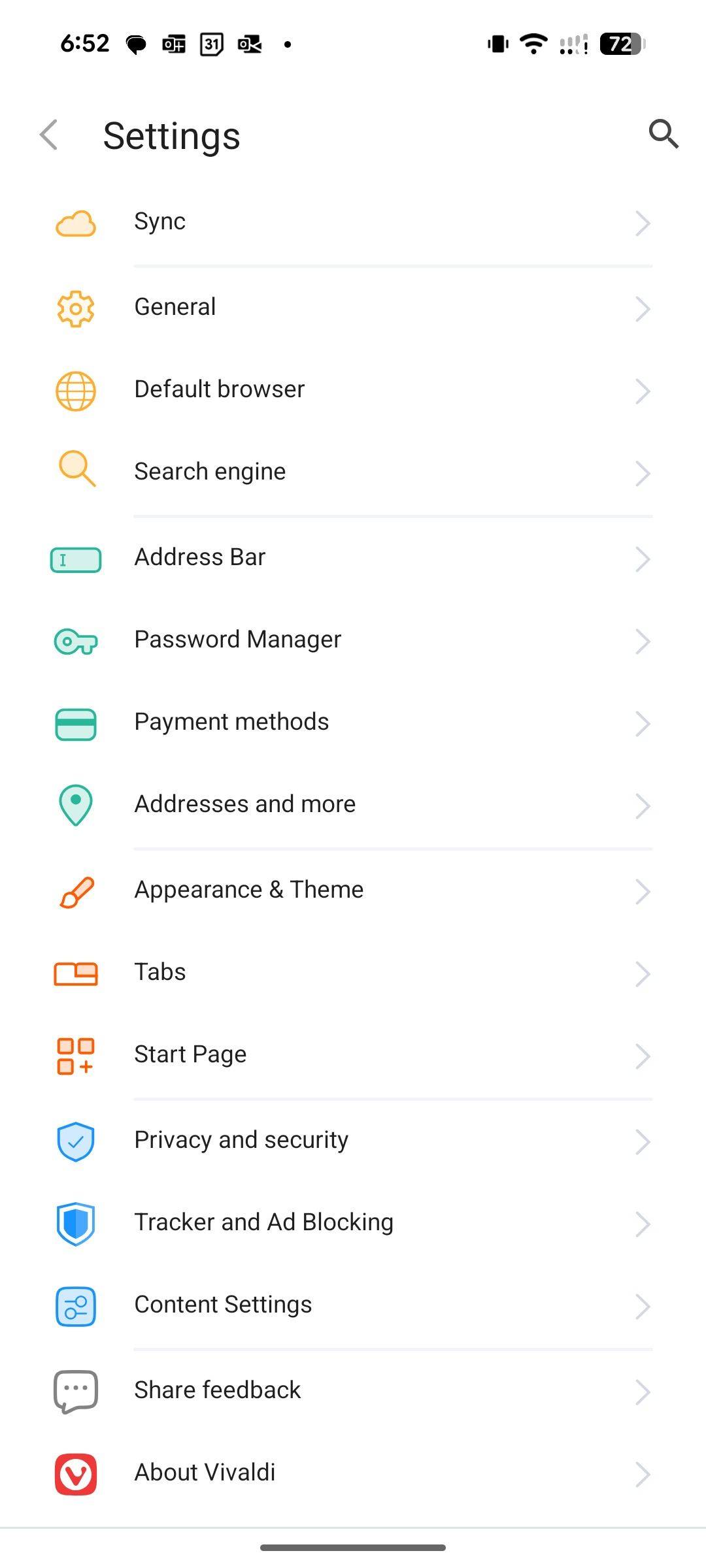This screenshot has width=706, height=1568.
Task: Click the Payment methods card icon
Action: click(75, 723)
